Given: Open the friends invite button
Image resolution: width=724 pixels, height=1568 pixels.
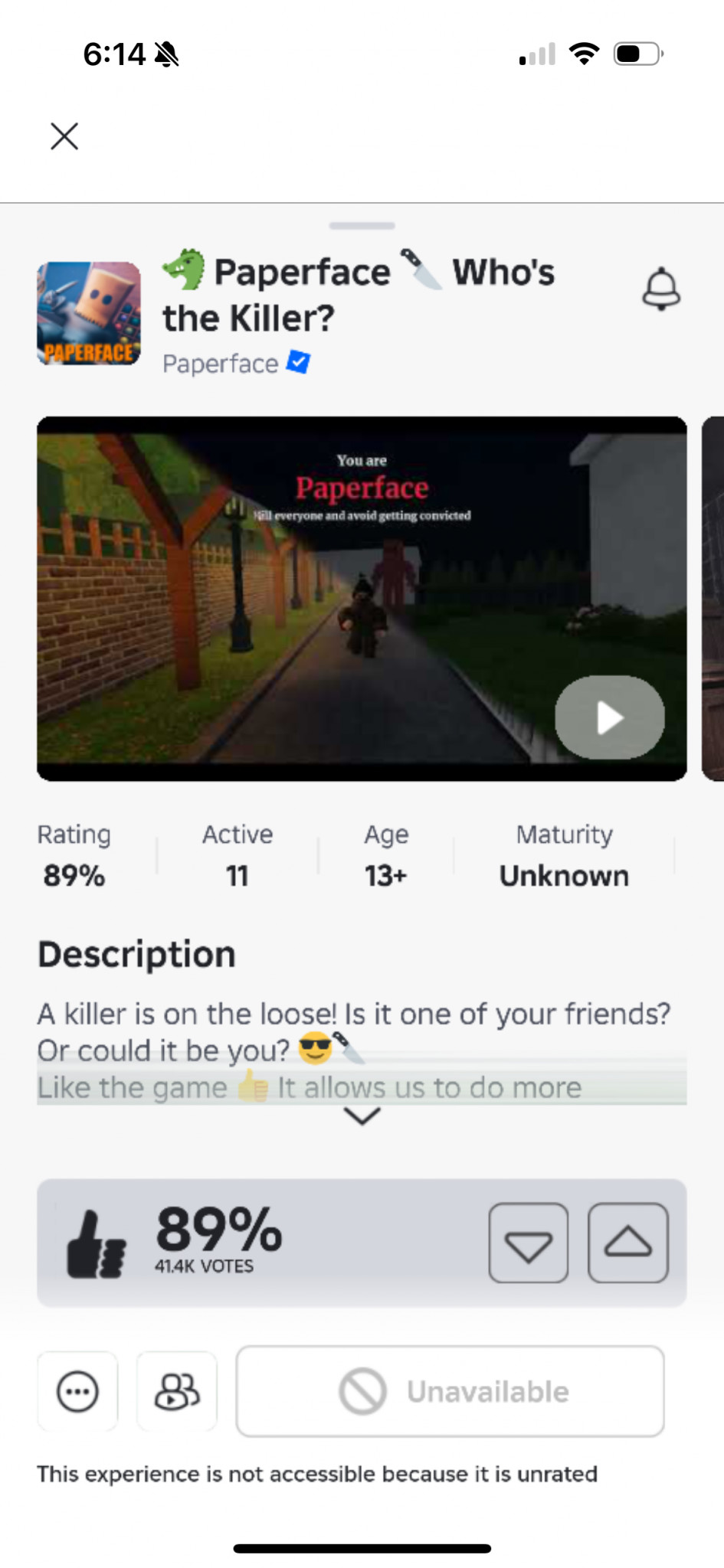Looking at the screenshot, I should click(177, 1391).
